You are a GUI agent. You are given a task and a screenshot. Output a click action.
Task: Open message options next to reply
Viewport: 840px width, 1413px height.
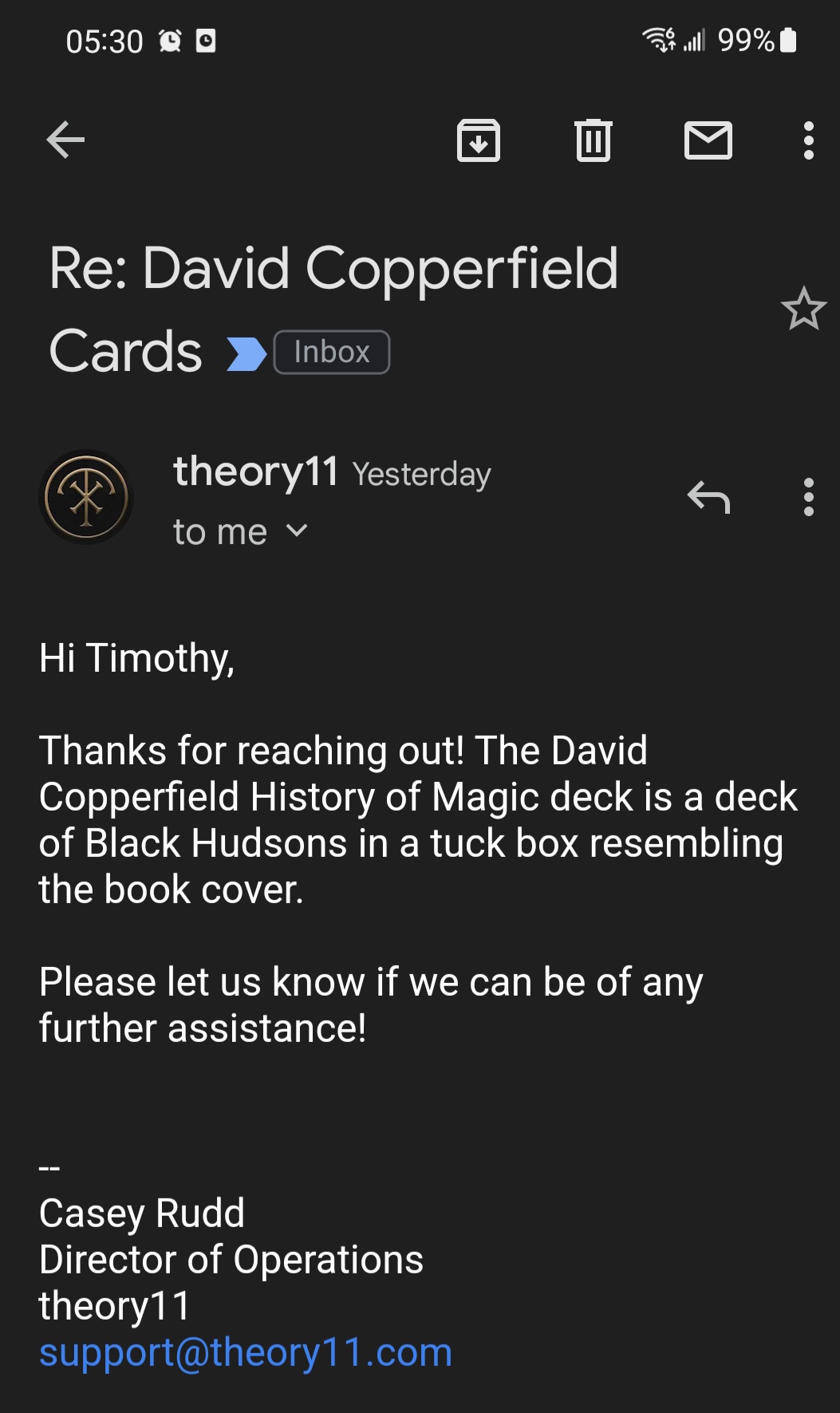pyautogui.click(x=809, y=497)
